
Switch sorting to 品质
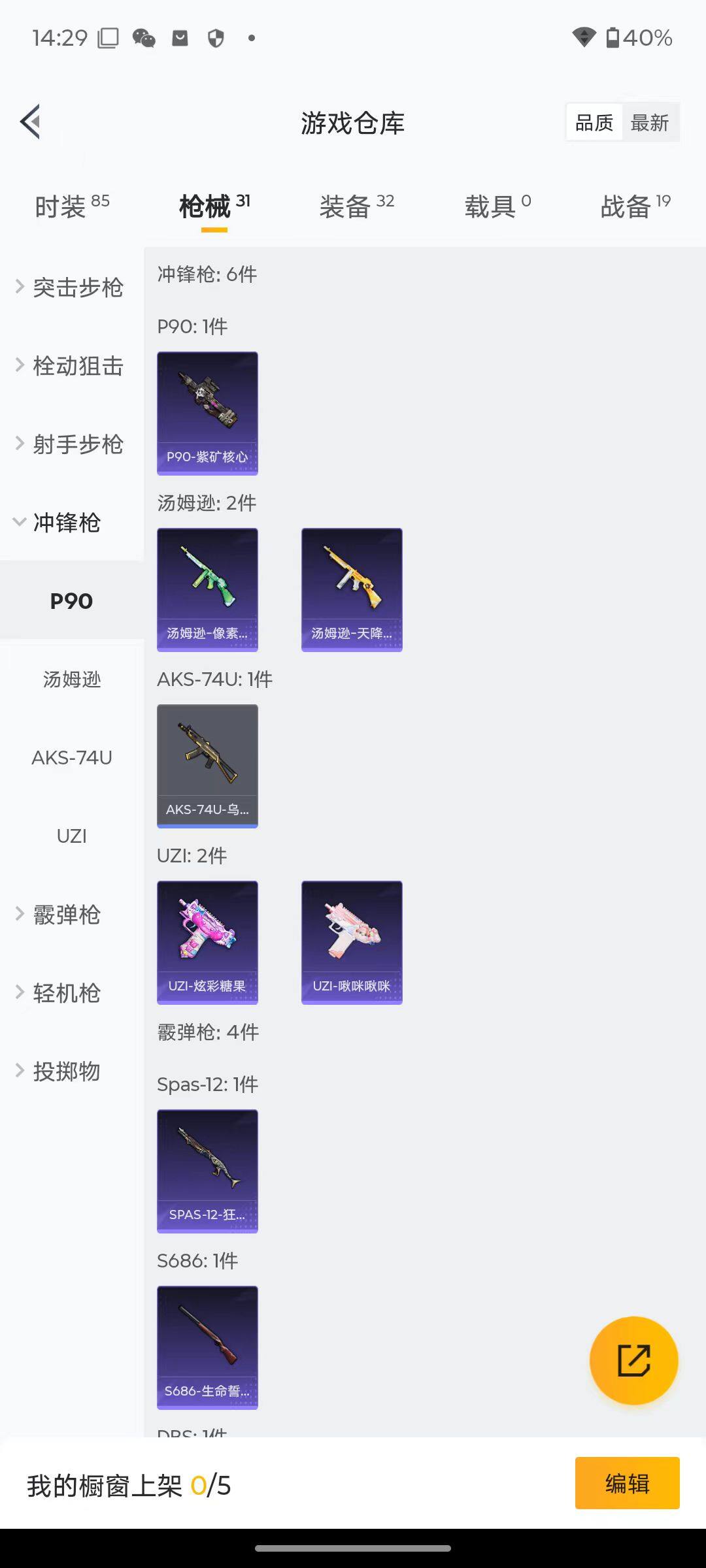[593, 122]
